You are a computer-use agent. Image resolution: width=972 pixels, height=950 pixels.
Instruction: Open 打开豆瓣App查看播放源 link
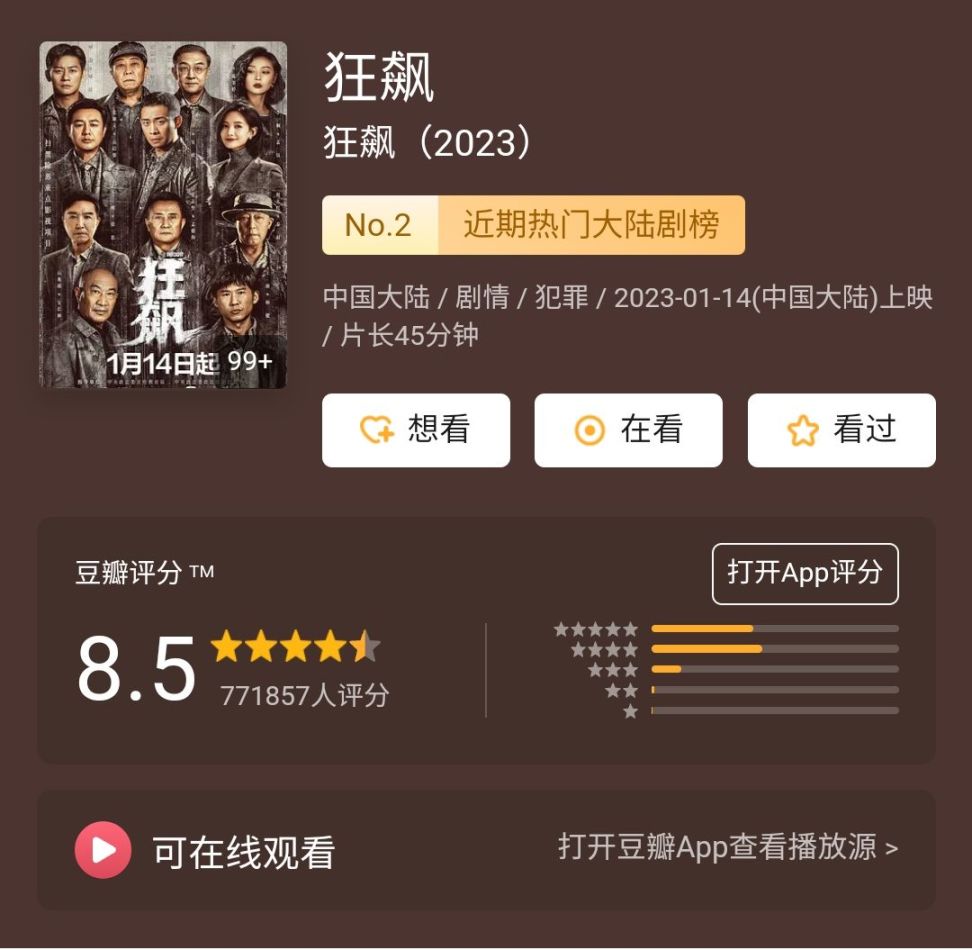pyautogui.click(x=727, y=848)
